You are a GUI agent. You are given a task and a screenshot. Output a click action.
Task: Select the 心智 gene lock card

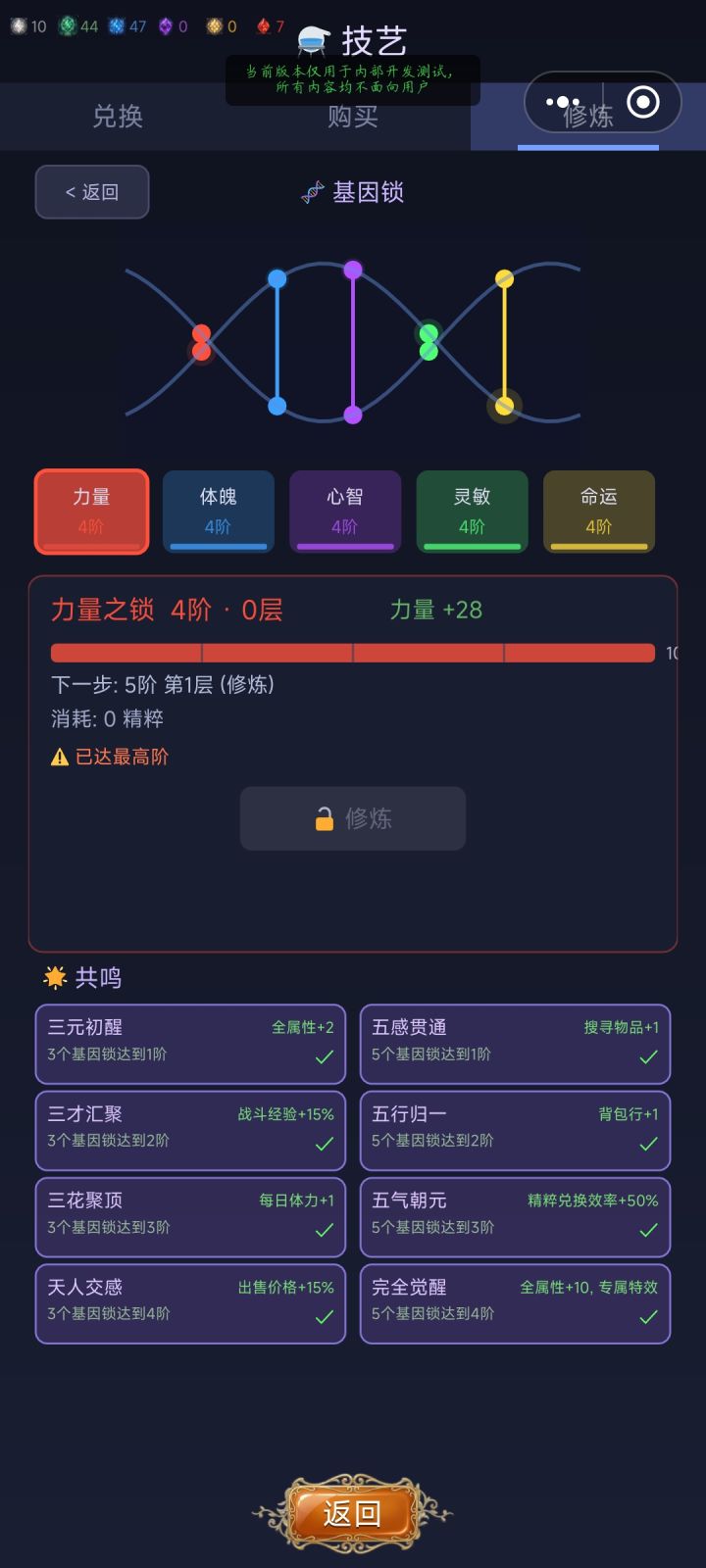[345, 512]
